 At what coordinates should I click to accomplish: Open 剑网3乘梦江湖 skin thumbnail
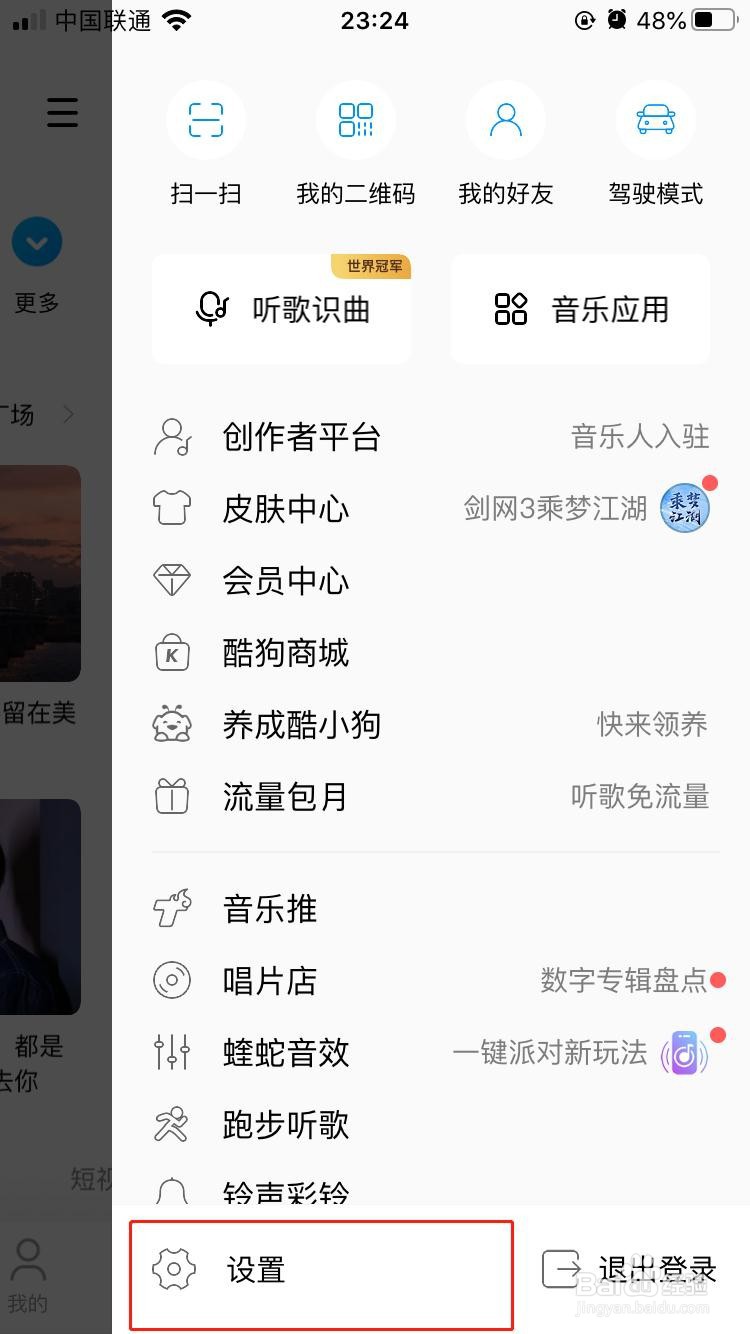tap(684, 507)
